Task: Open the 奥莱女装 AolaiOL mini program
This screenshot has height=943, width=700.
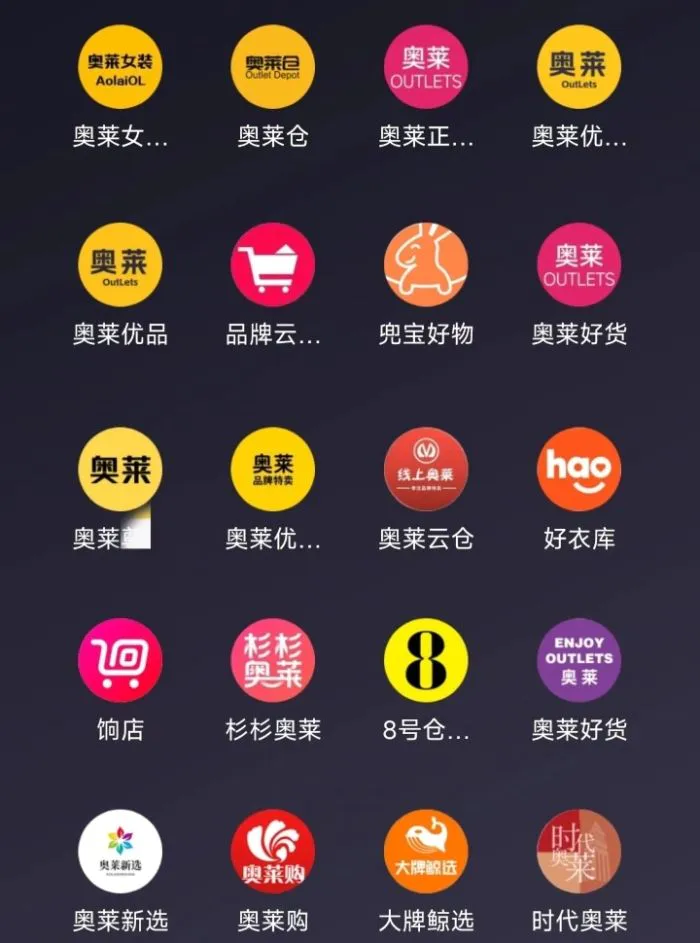Action: click(120, 67)
